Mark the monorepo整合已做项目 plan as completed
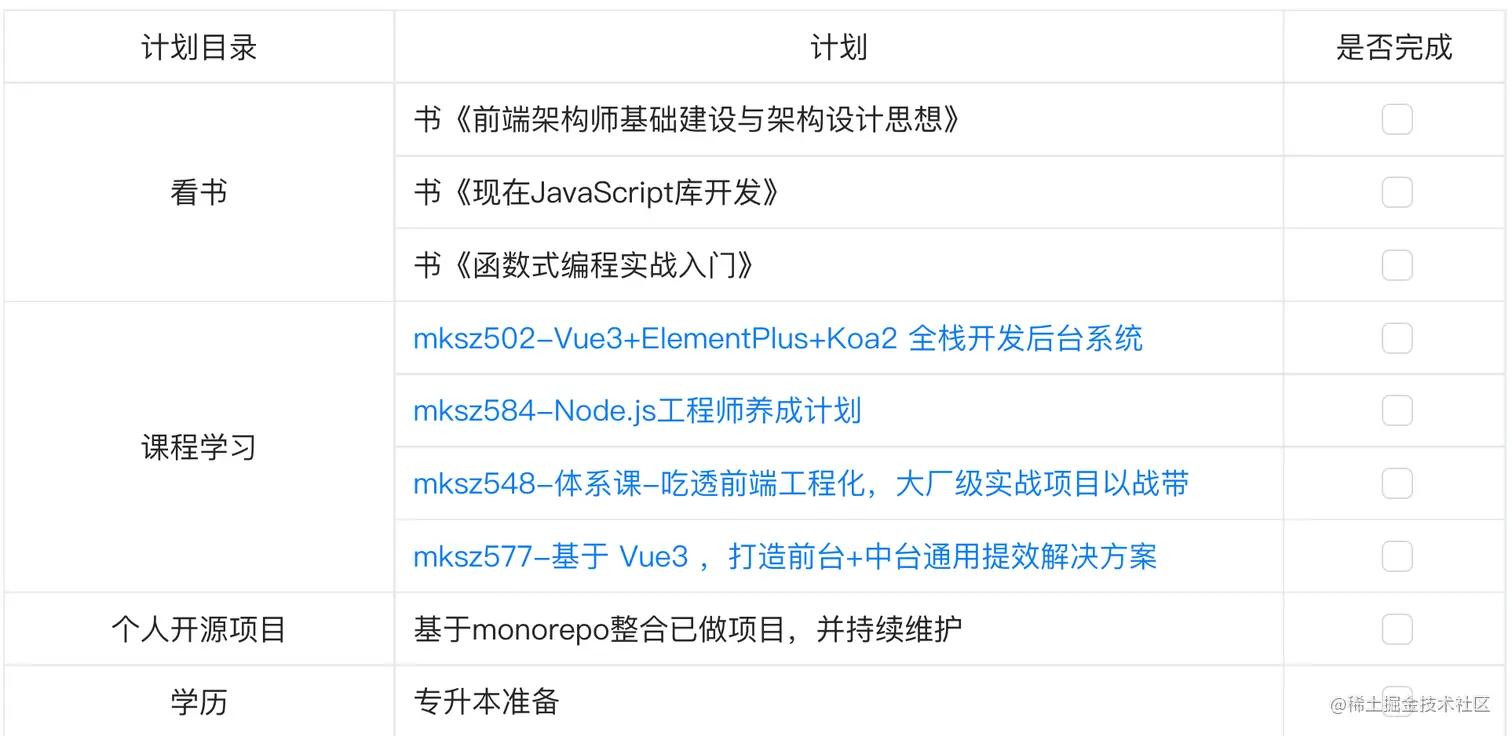1512x736 pixels. pos(1397,629)
